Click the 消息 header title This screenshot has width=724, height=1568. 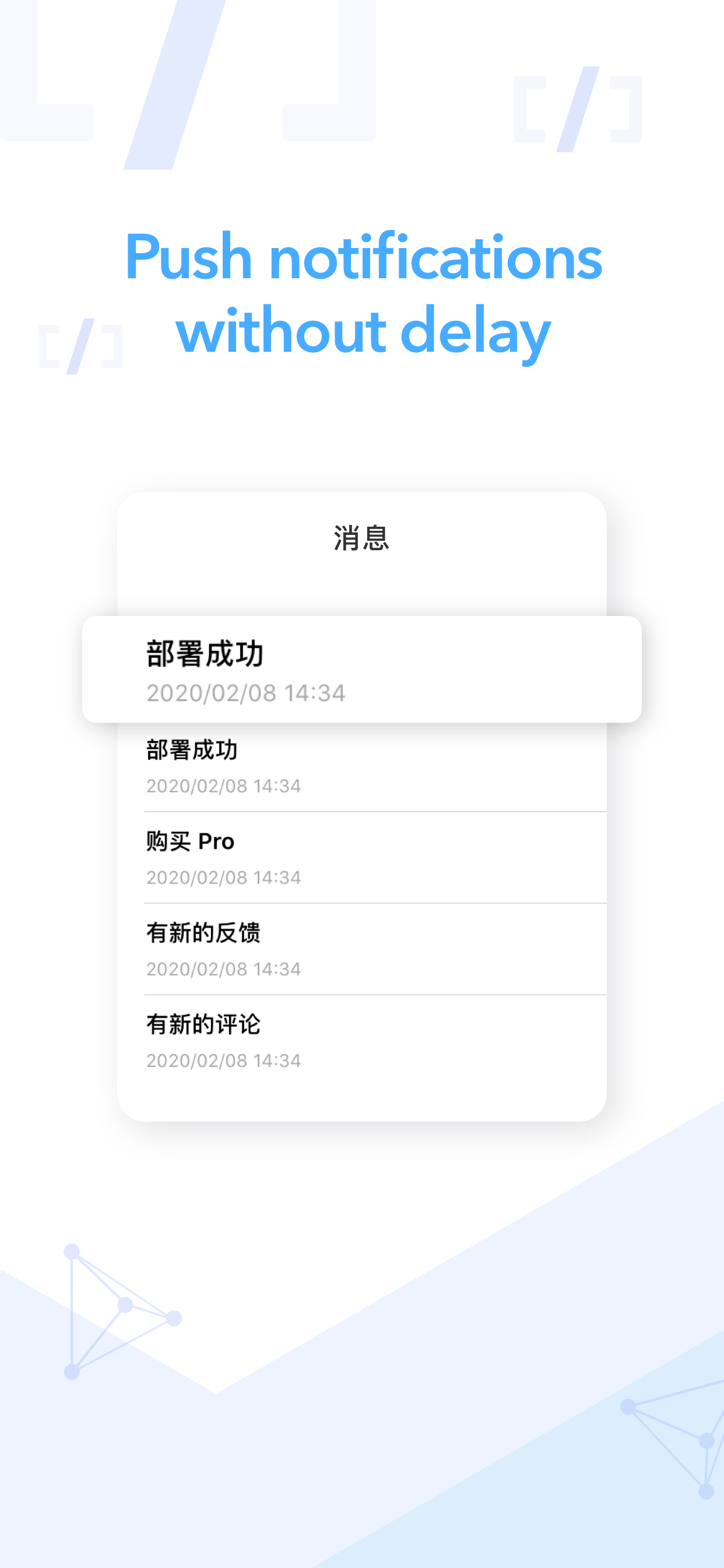(361, 535)
